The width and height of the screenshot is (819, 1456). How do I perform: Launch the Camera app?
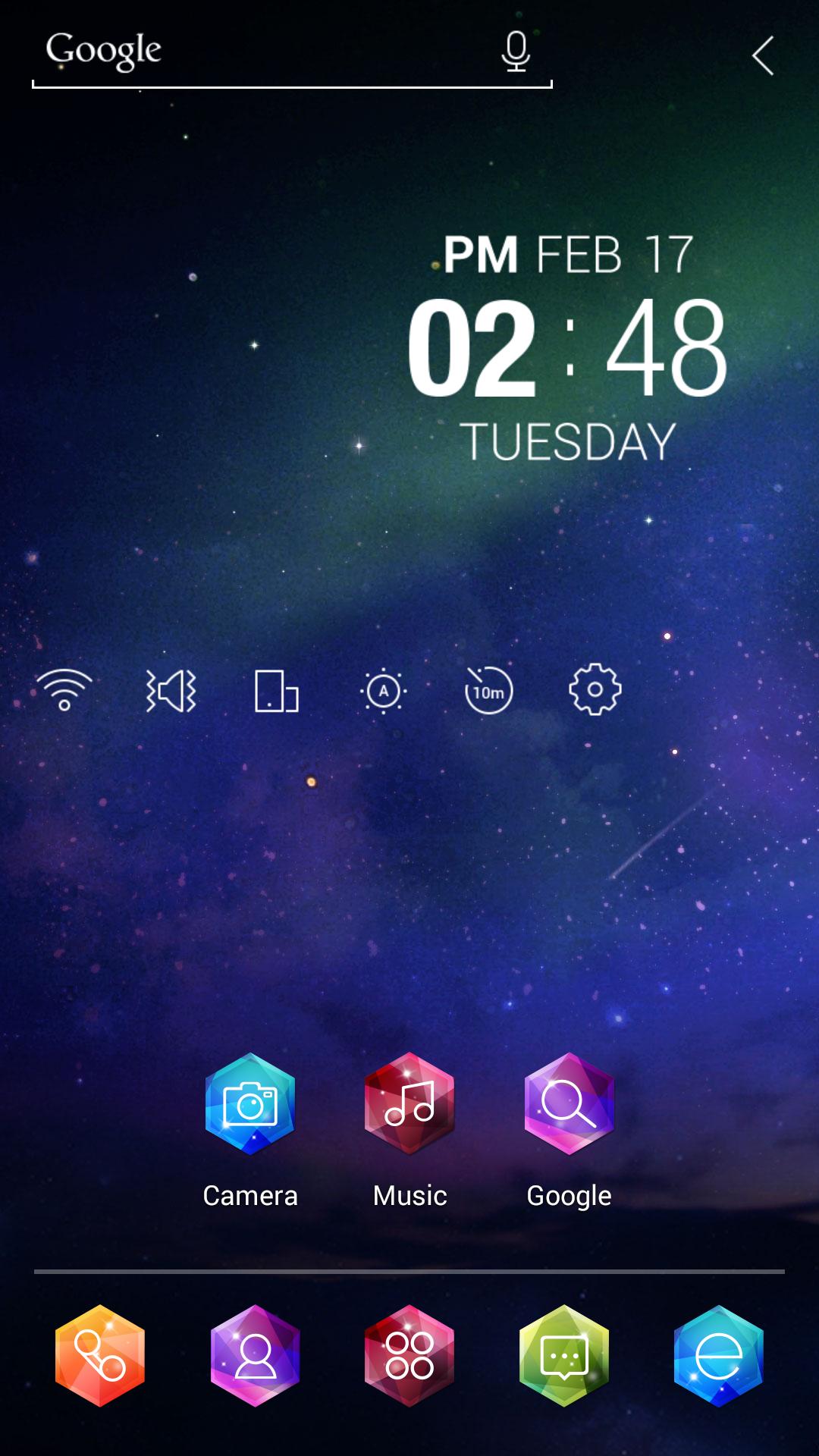pos(250,1104)
